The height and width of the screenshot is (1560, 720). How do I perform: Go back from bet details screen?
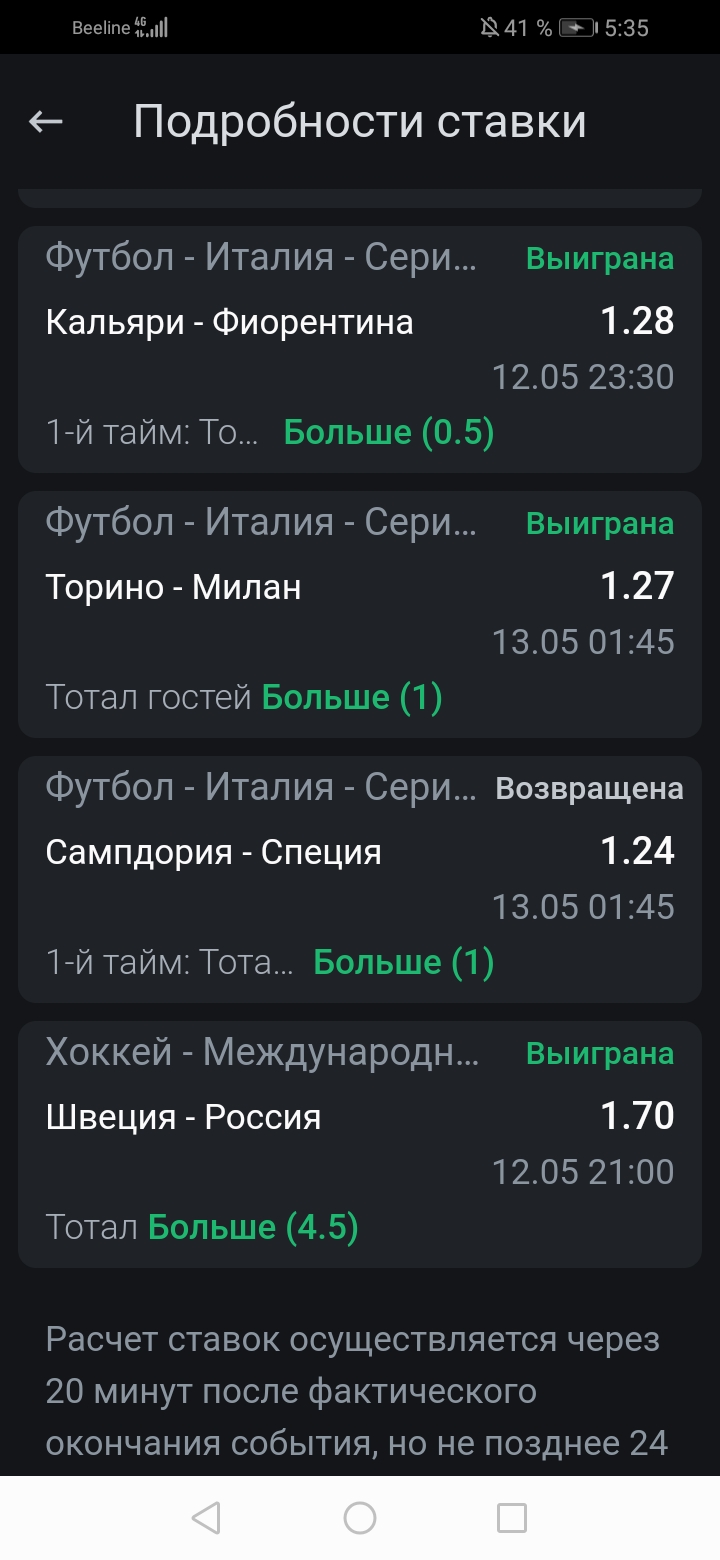(46, 122)
